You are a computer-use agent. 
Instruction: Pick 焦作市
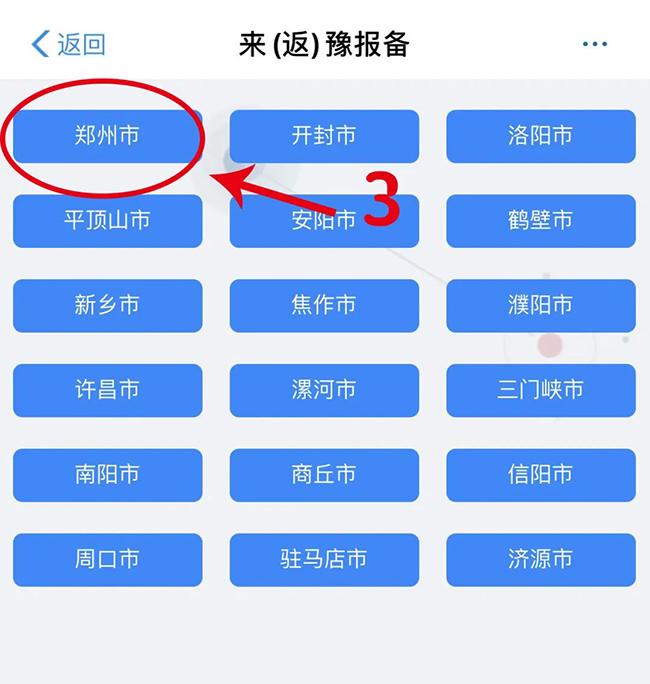(x=324, y=306)
